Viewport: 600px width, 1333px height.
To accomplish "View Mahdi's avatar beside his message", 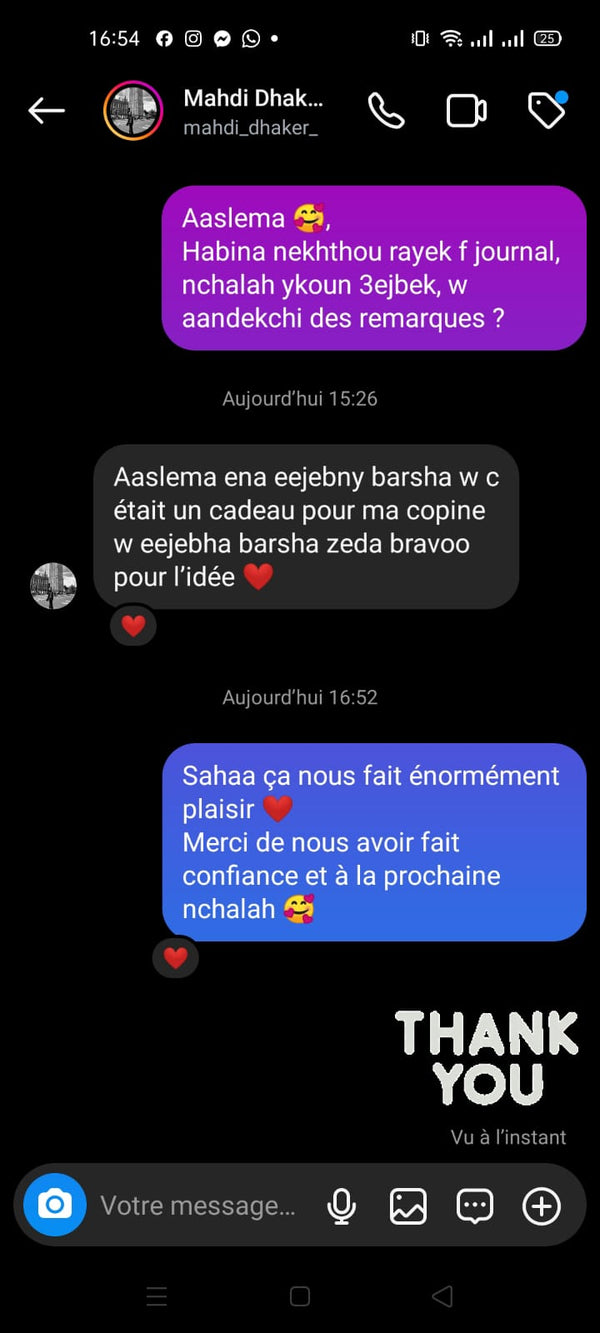I will click(54, 586).
